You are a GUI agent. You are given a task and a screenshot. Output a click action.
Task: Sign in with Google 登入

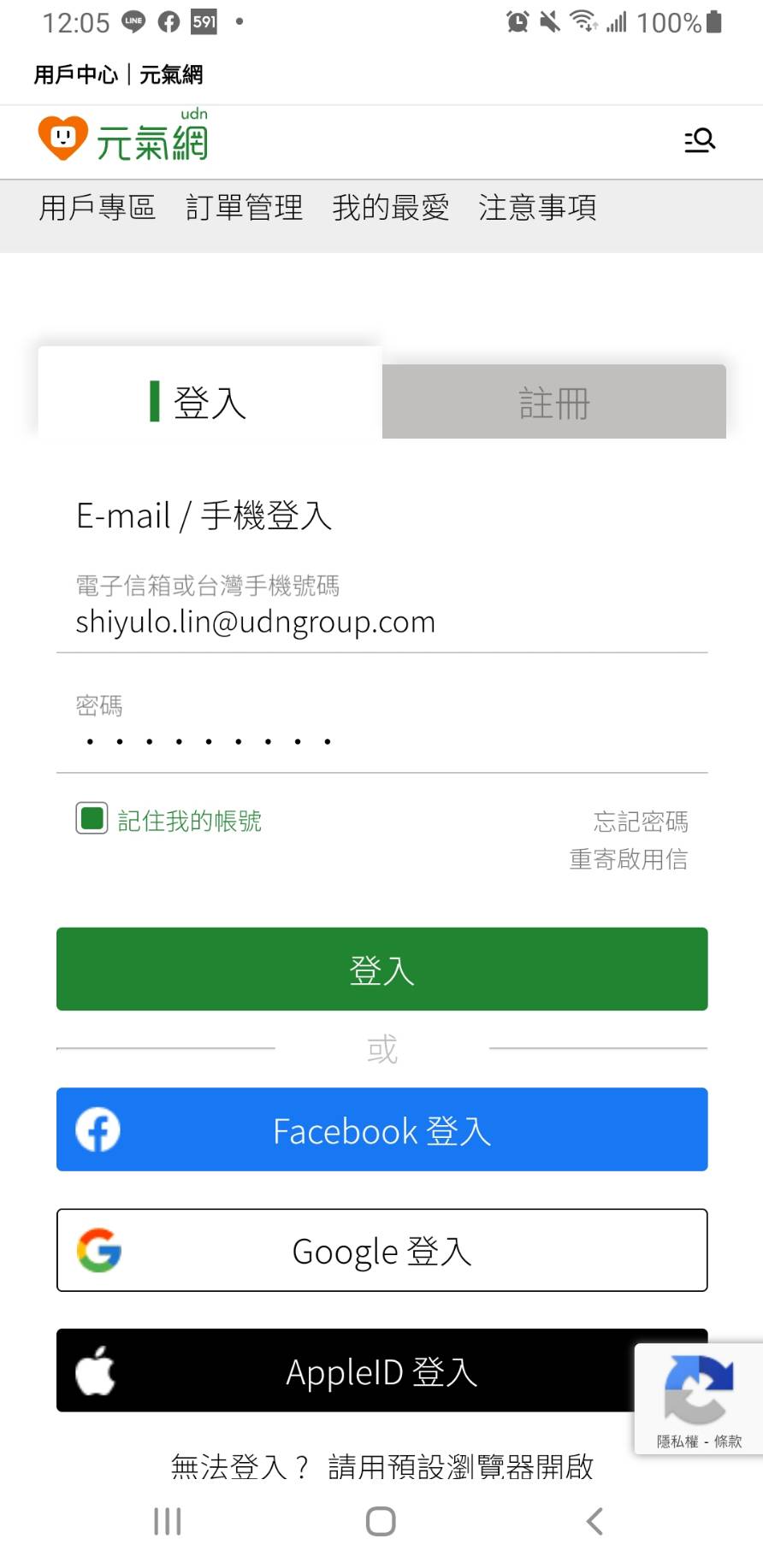[x=381, y=1250]
